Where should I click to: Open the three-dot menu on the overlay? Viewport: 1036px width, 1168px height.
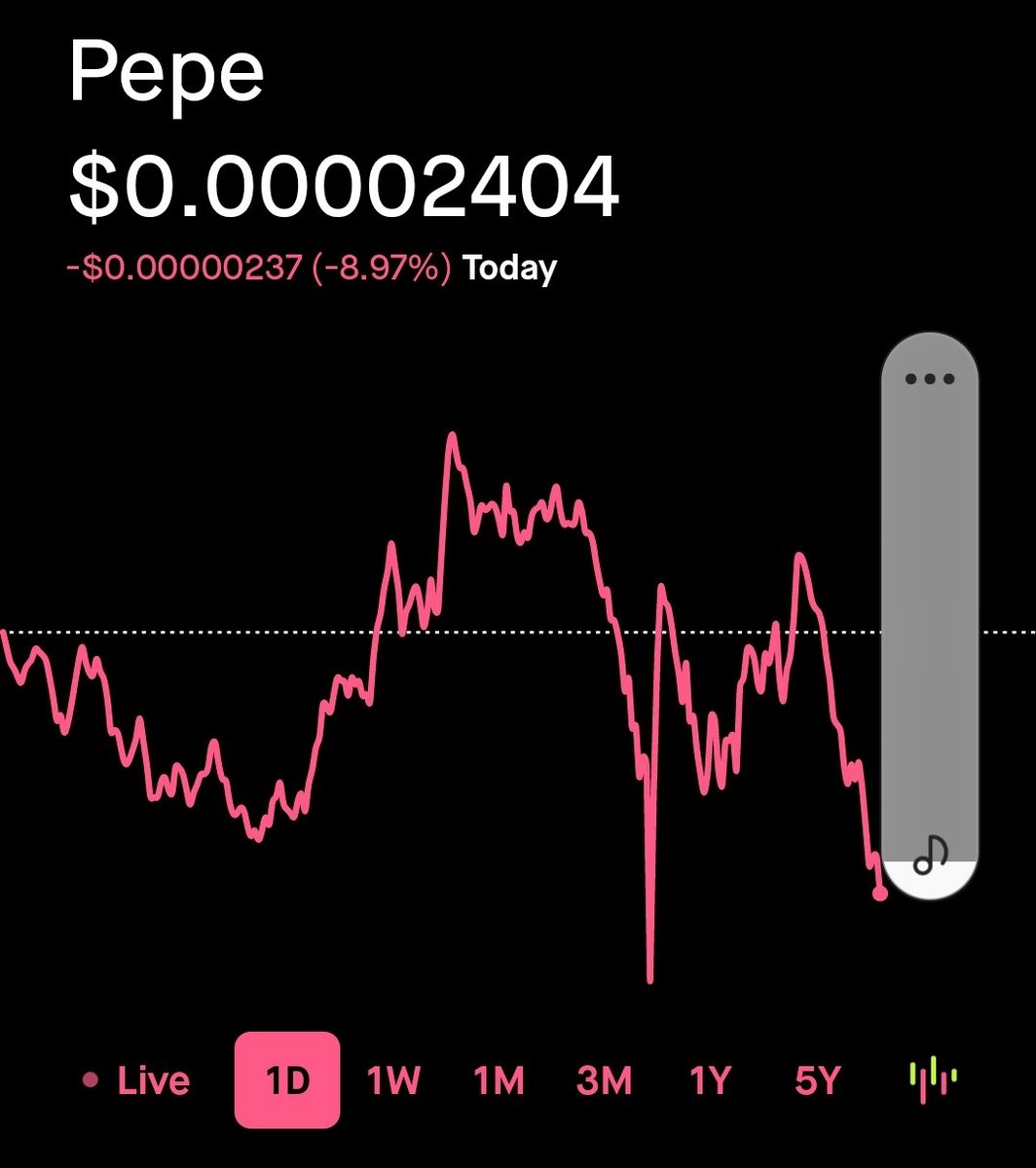pyautogui.click(x=930, y=379)
